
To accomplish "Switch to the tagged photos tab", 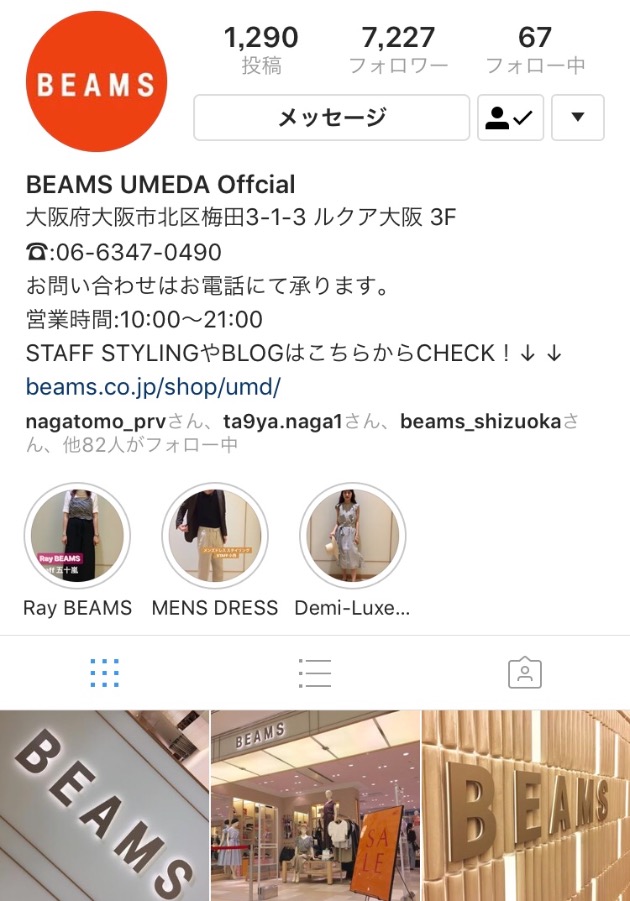I will 524,673.
